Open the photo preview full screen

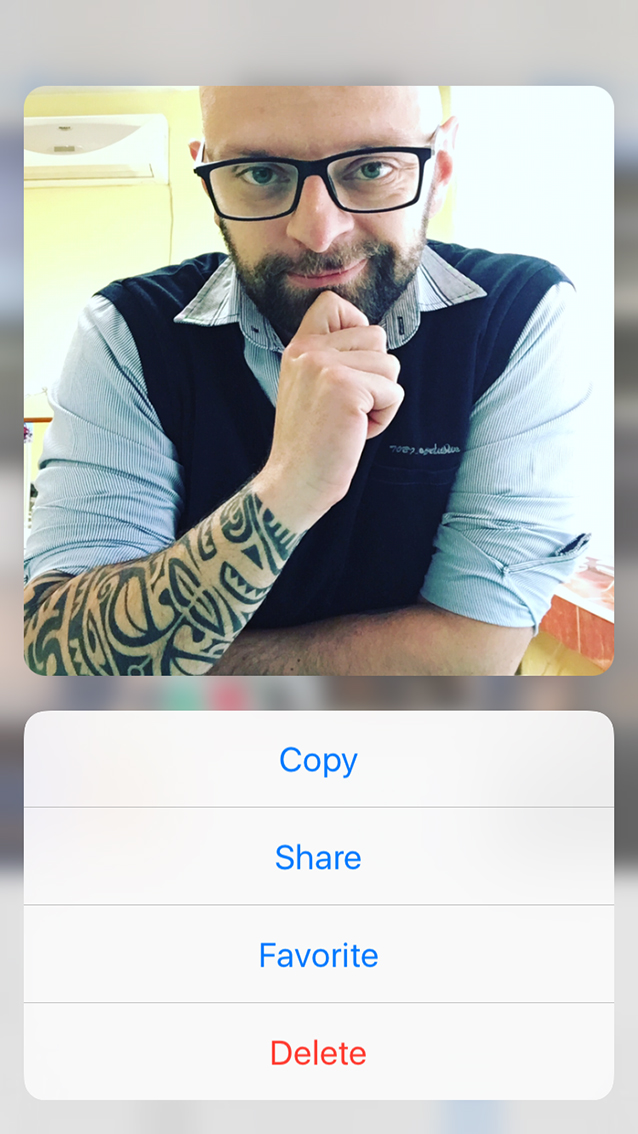(x=318, y=380)
